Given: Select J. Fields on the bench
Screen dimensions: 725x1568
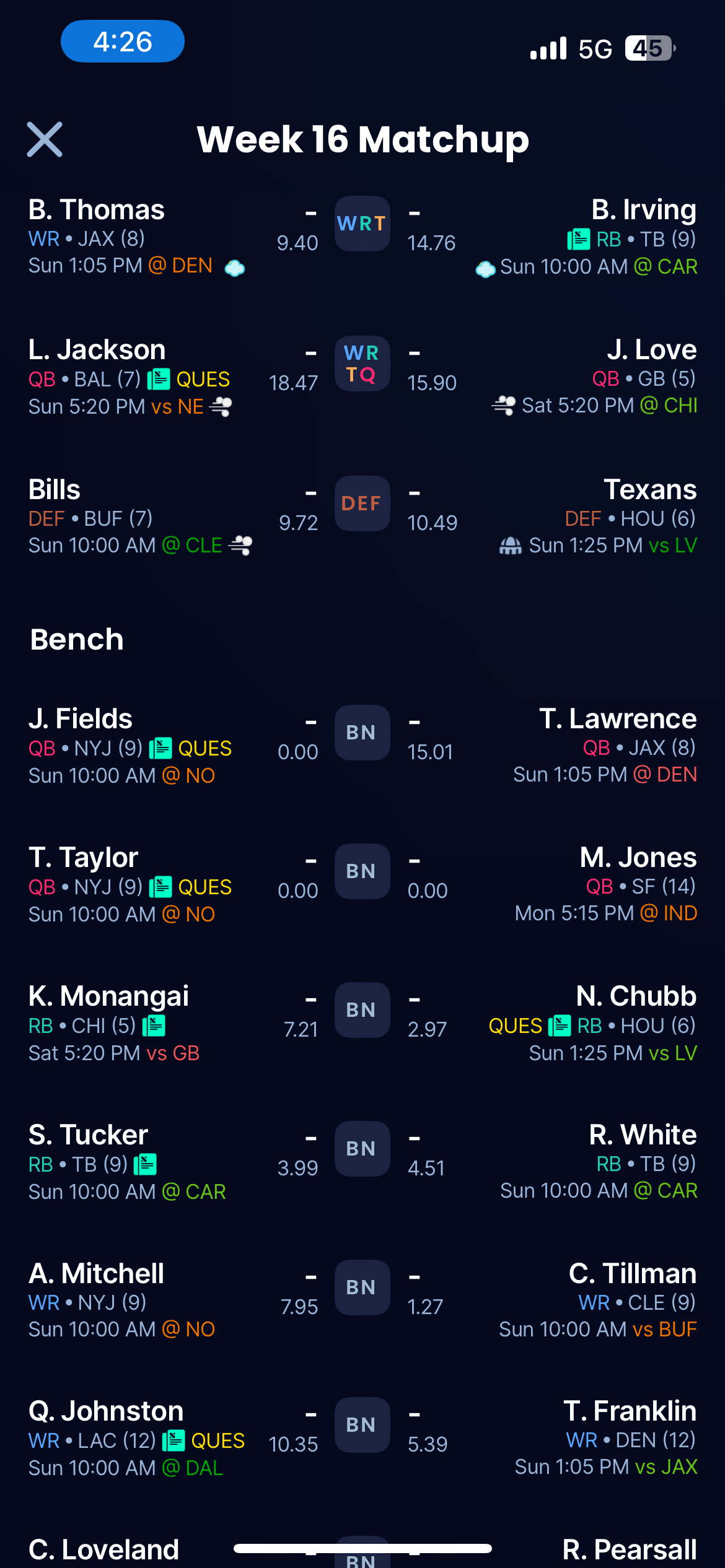Looking at the screenshot, I should tap(81, 720).
